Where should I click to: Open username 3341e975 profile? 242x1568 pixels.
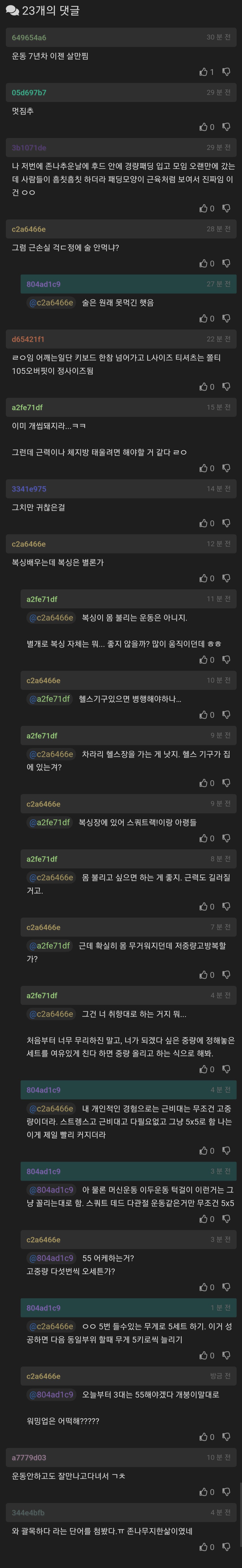pos(29,489)
